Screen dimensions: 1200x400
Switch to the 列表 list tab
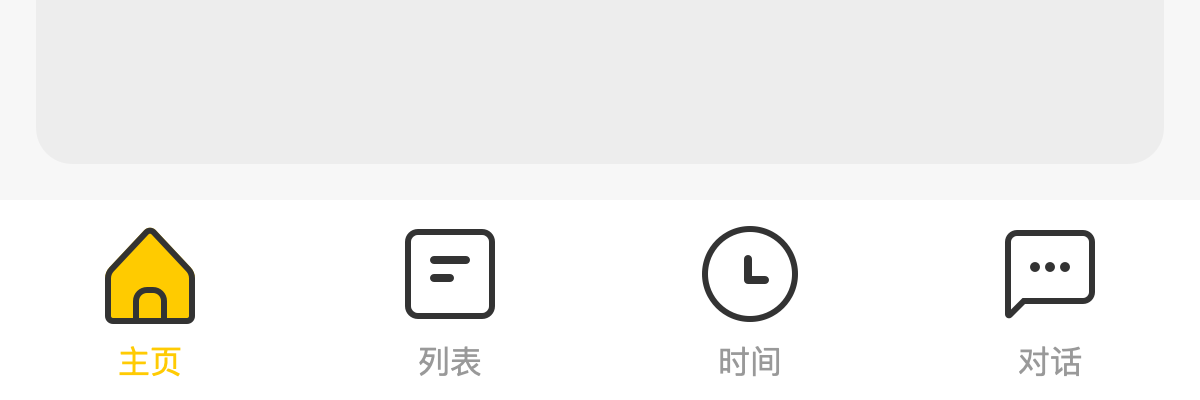click(450, 300)
